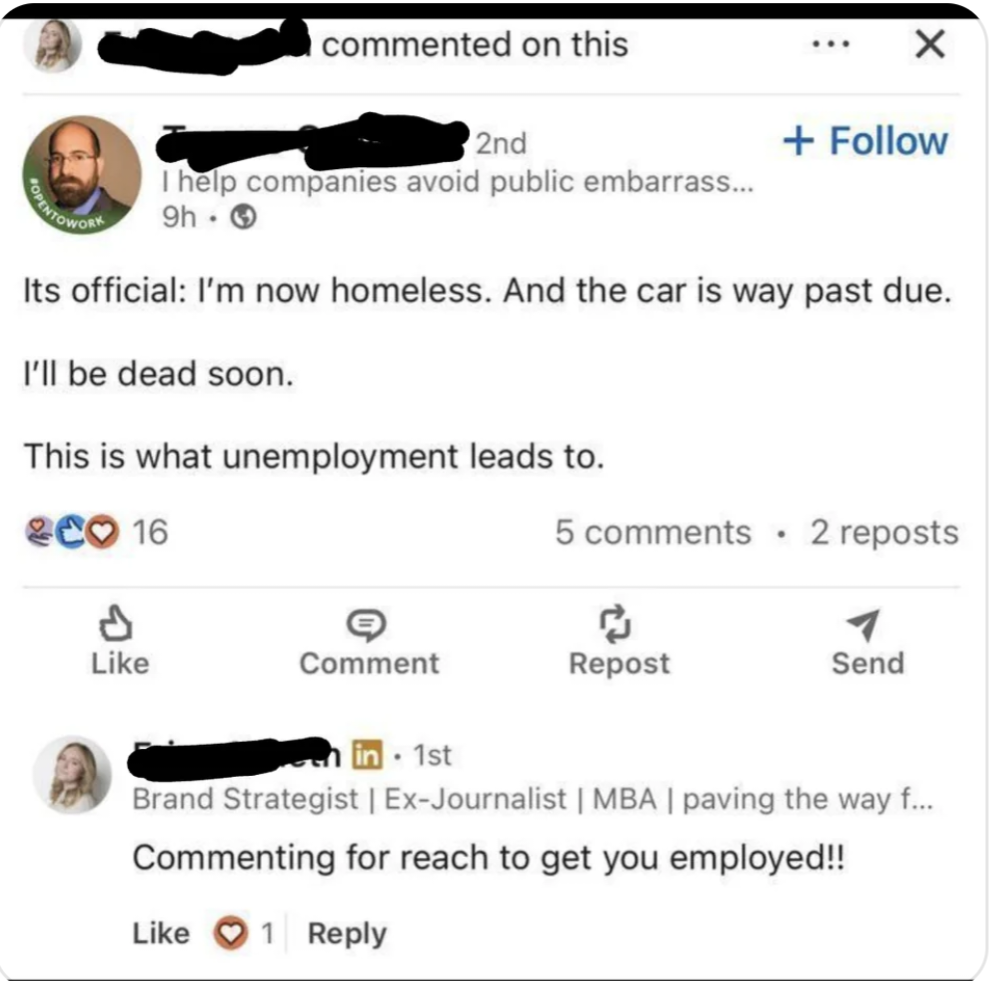Screen dimensions: 996x981
Task: View the 2 reposts
Action: [884, 533]
